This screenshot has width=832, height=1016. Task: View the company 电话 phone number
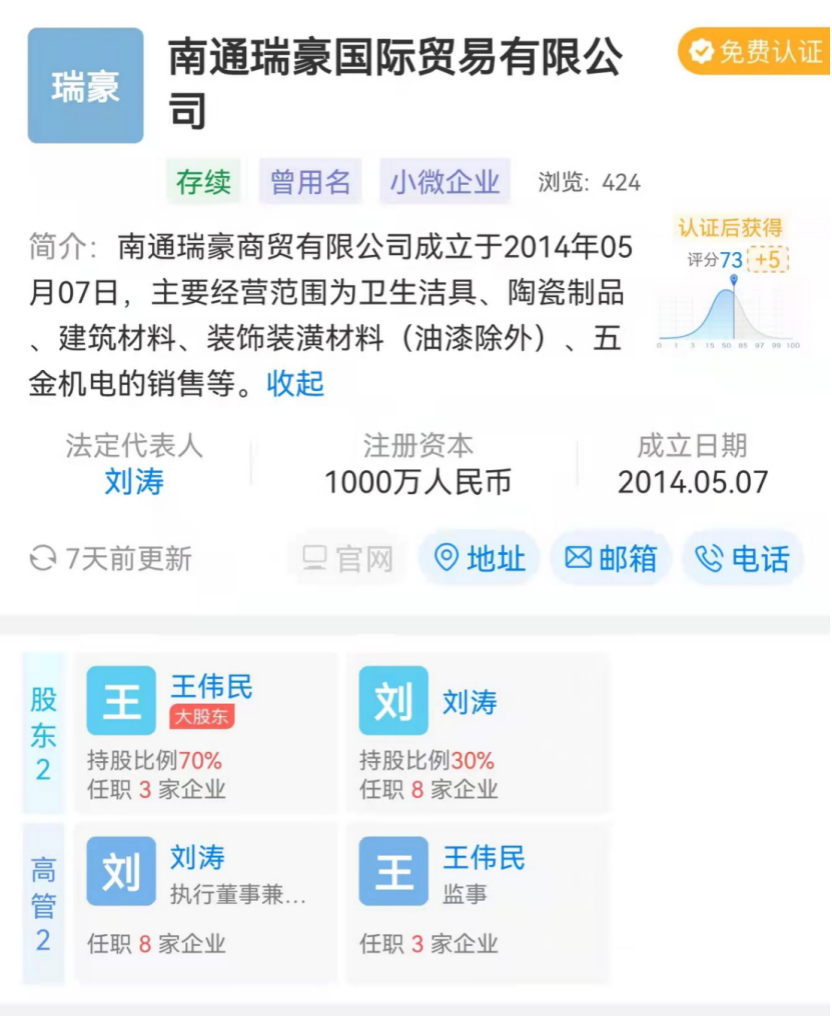coord(743,558)
